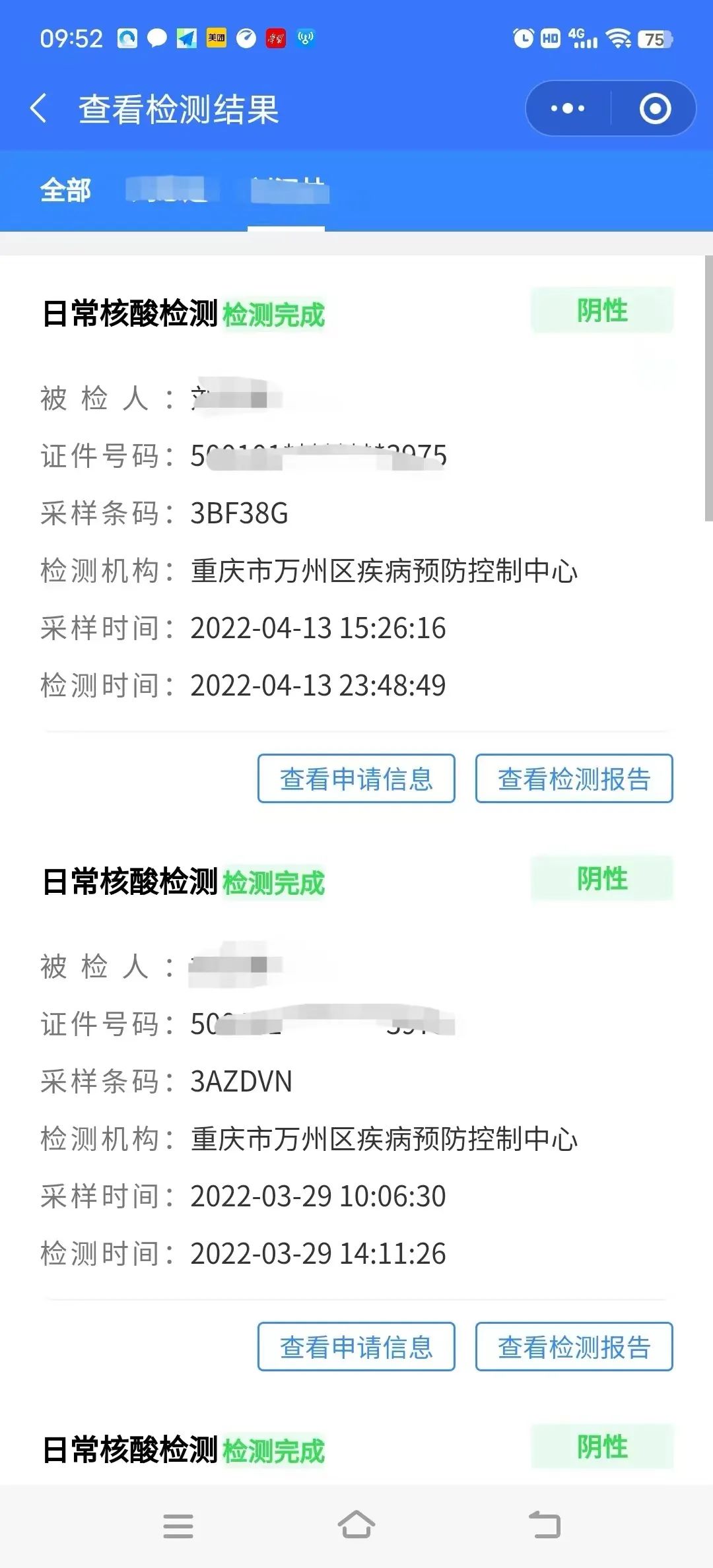Close the mini program via circle icon

[655, 109]
